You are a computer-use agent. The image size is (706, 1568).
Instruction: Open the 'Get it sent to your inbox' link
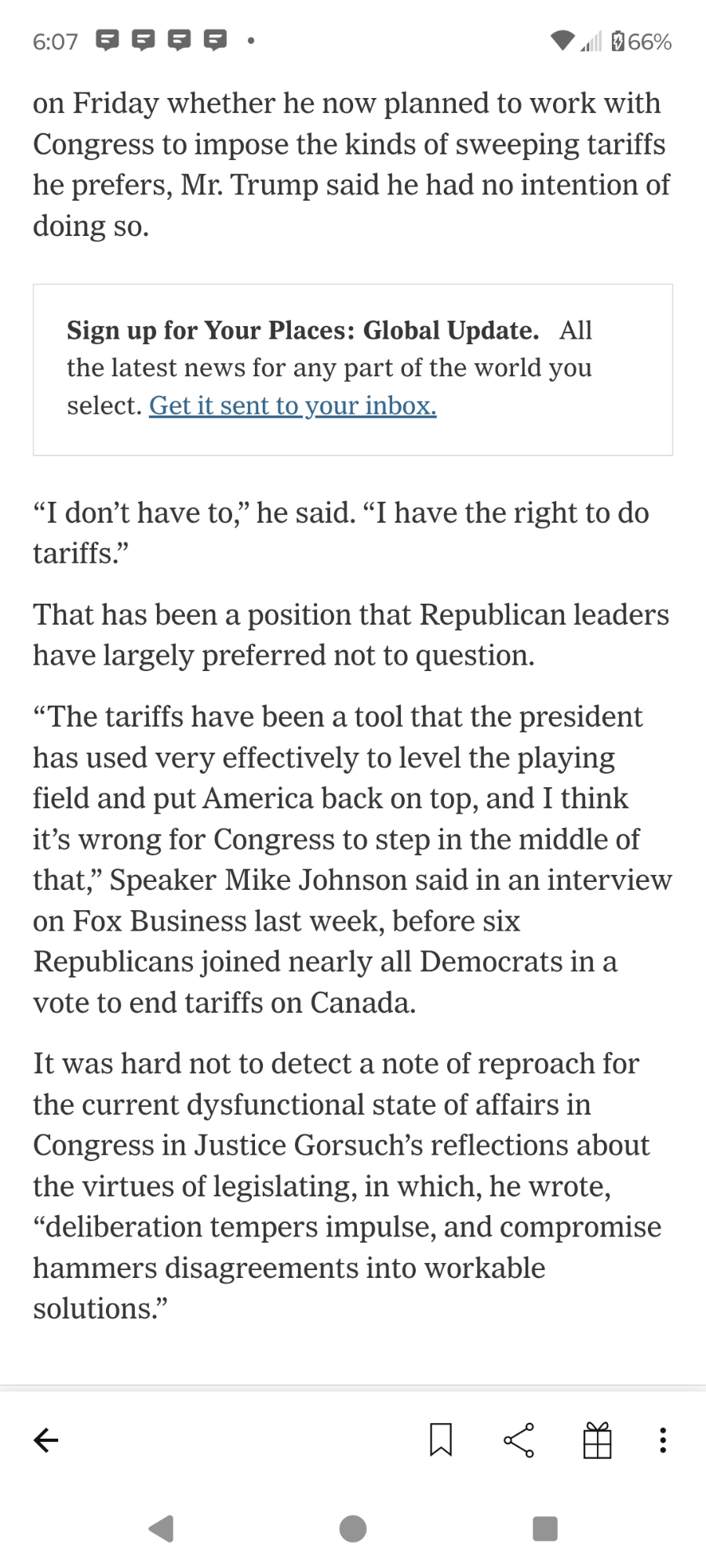293,405
